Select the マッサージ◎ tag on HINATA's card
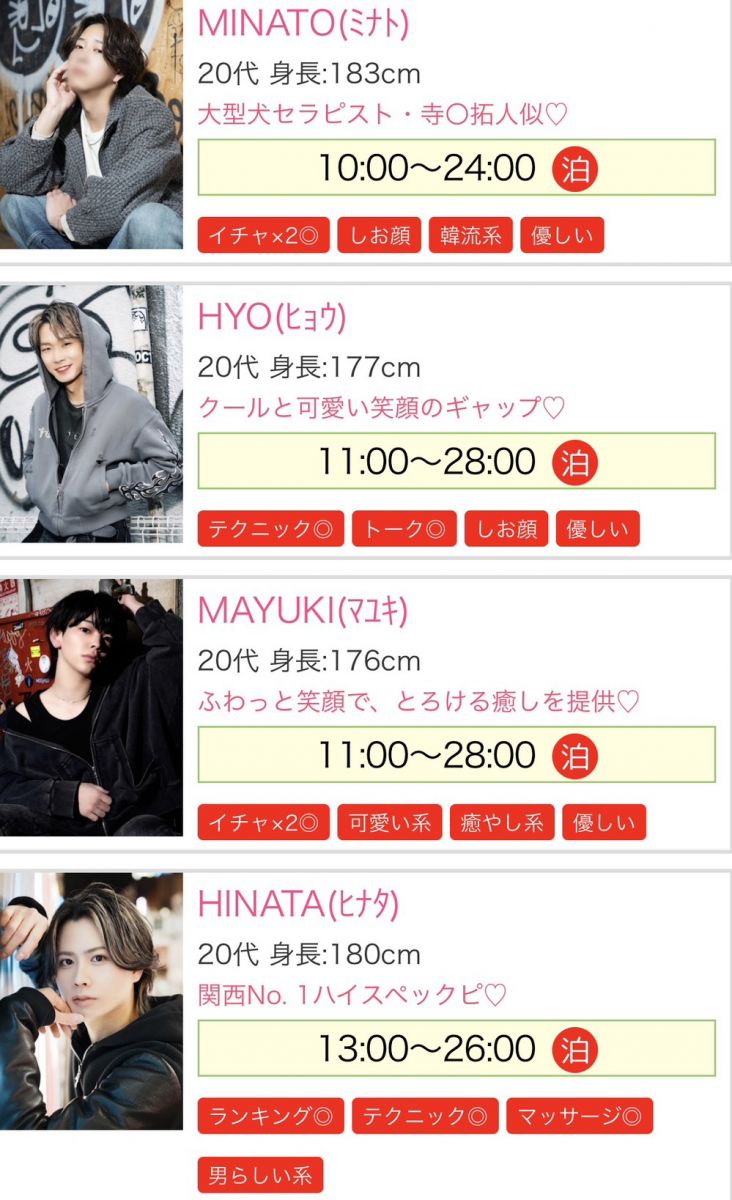Screen dimensions: 732x1200 [580, 1116]
